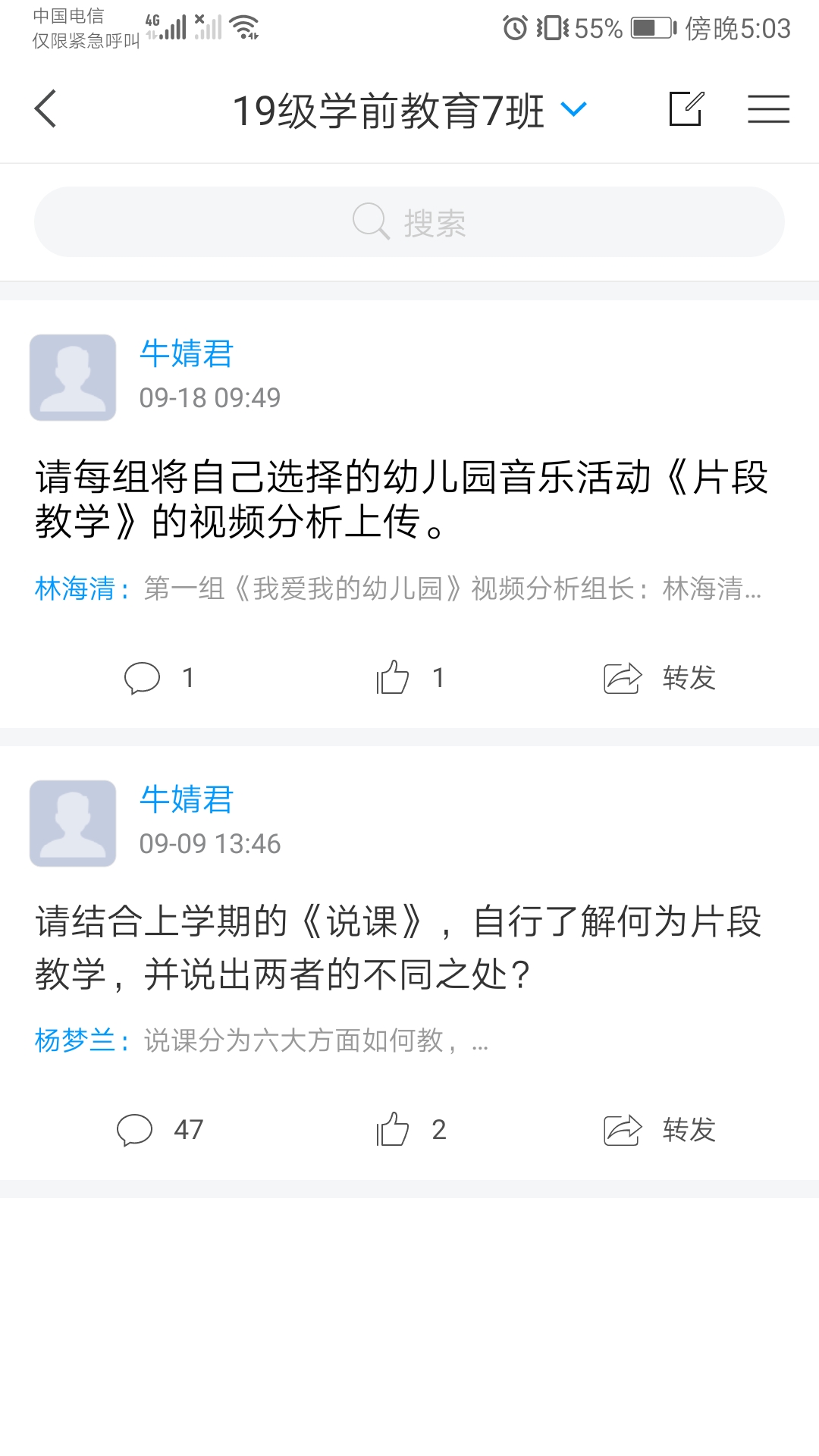Open 牛婧君's name on the 09-09 post
The width and height of the screenshot is (819, 1456).
click(x=187, y=800)
